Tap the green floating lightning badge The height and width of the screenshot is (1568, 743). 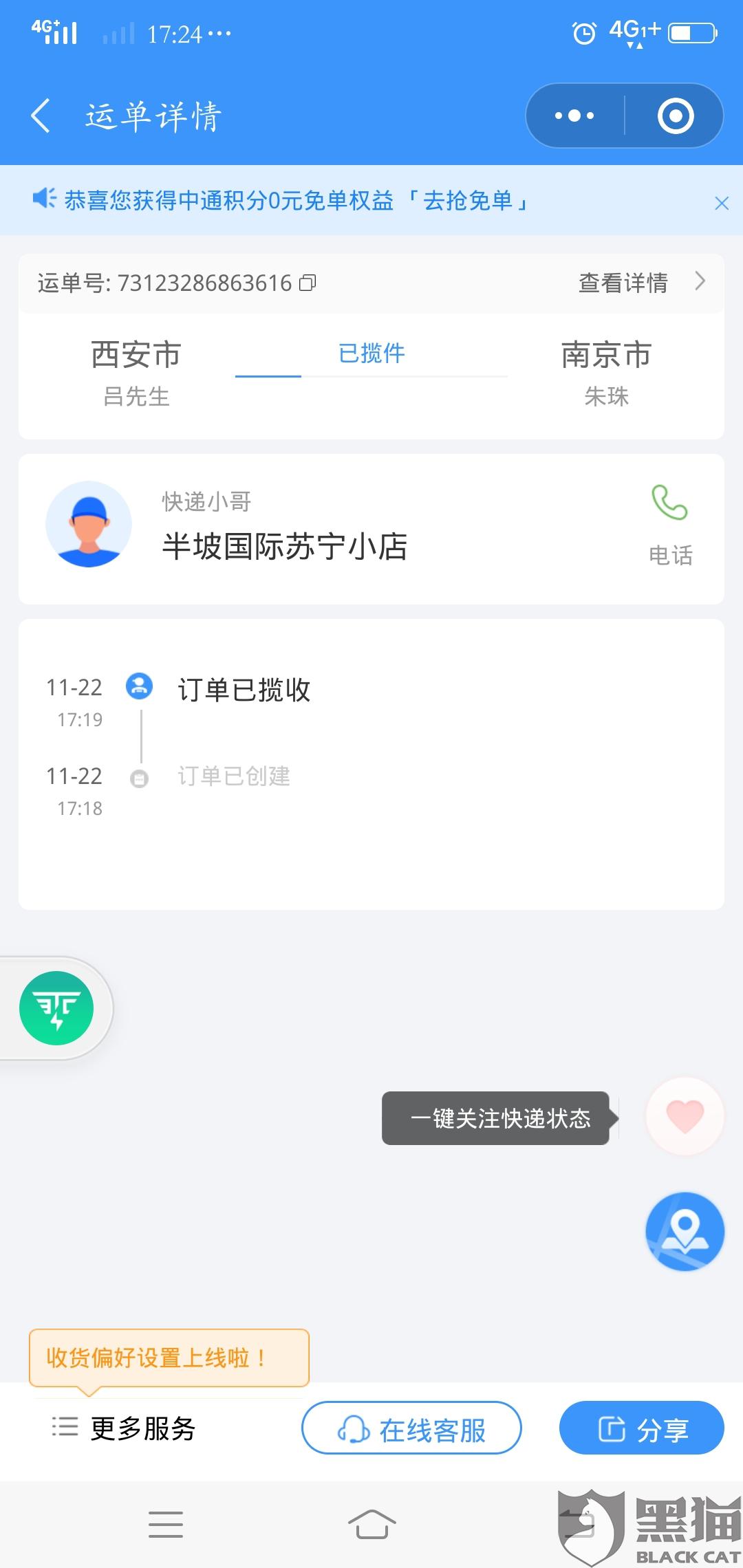pyautogui.click(x=56, y=1008)
